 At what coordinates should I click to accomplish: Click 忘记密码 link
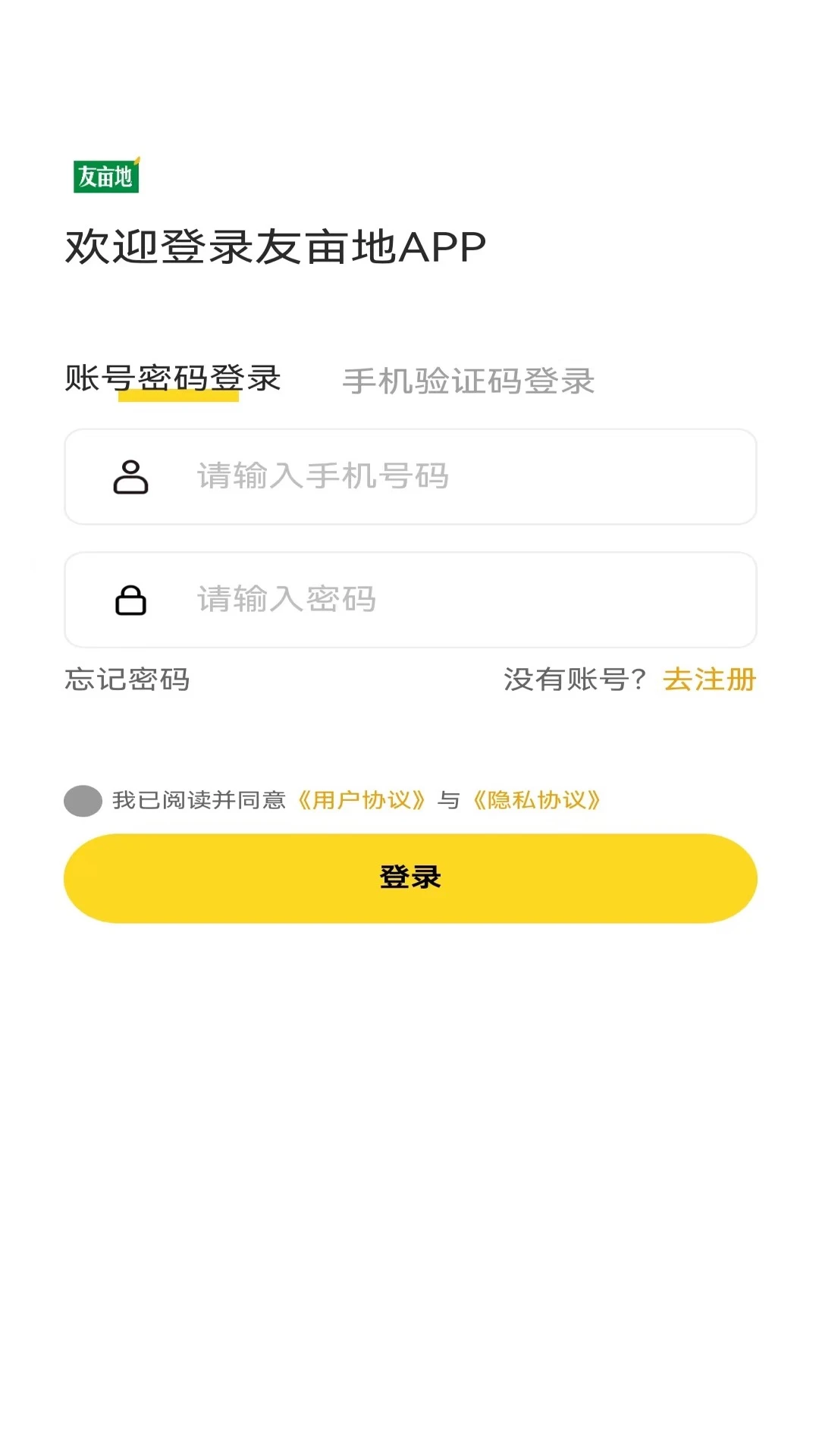(127, 681)
